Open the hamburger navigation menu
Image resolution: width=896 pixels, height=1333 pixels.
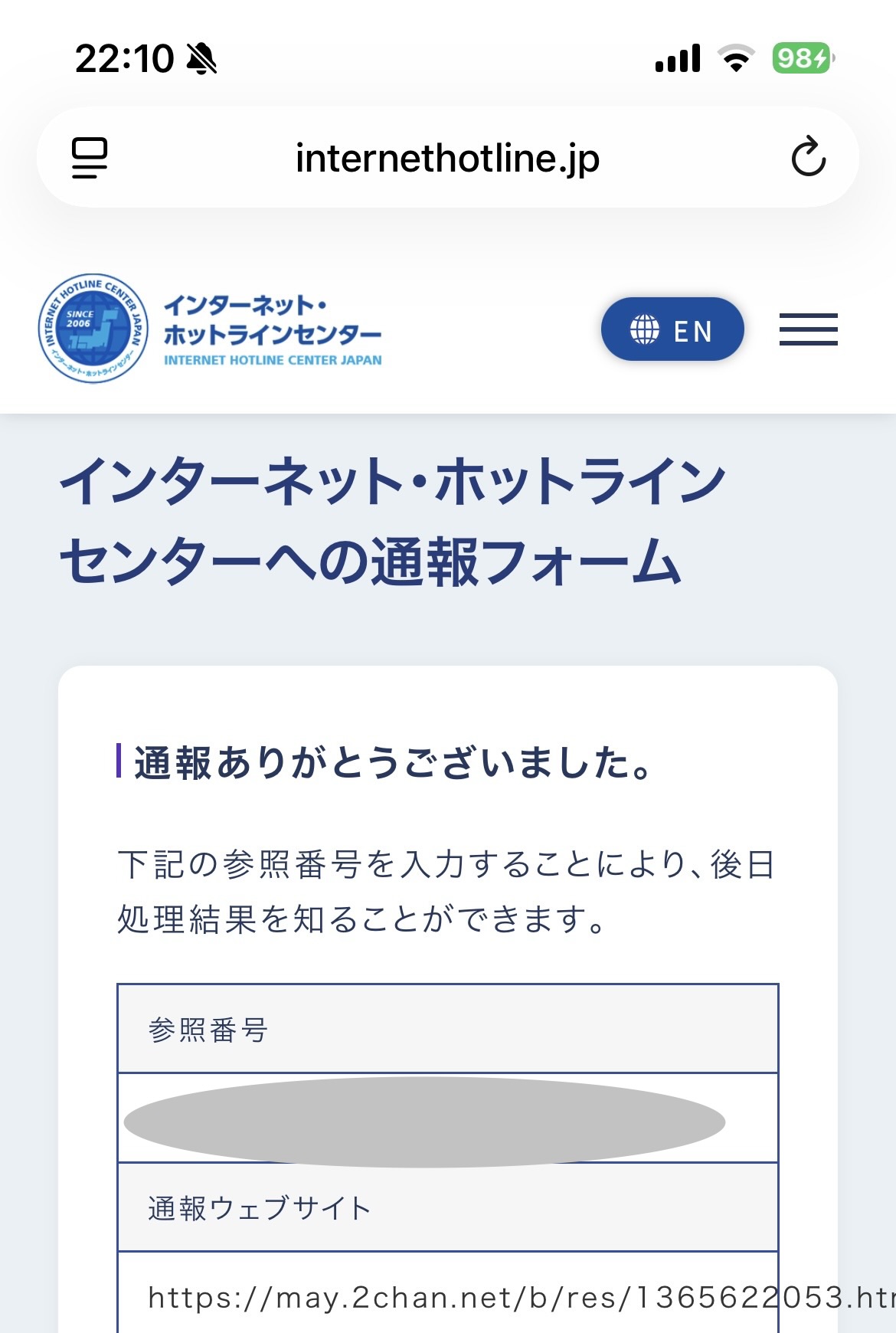[808, 329]
